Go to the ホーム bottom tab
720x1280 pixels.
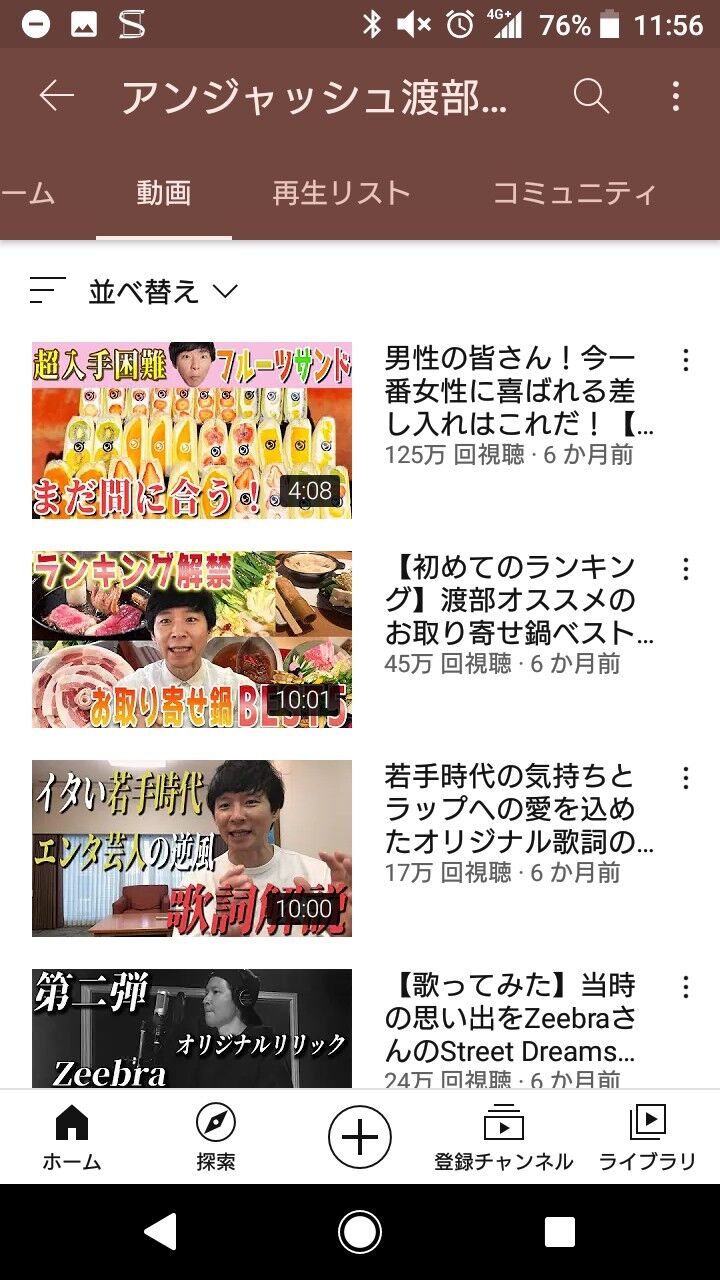(x=72, y=1138)
